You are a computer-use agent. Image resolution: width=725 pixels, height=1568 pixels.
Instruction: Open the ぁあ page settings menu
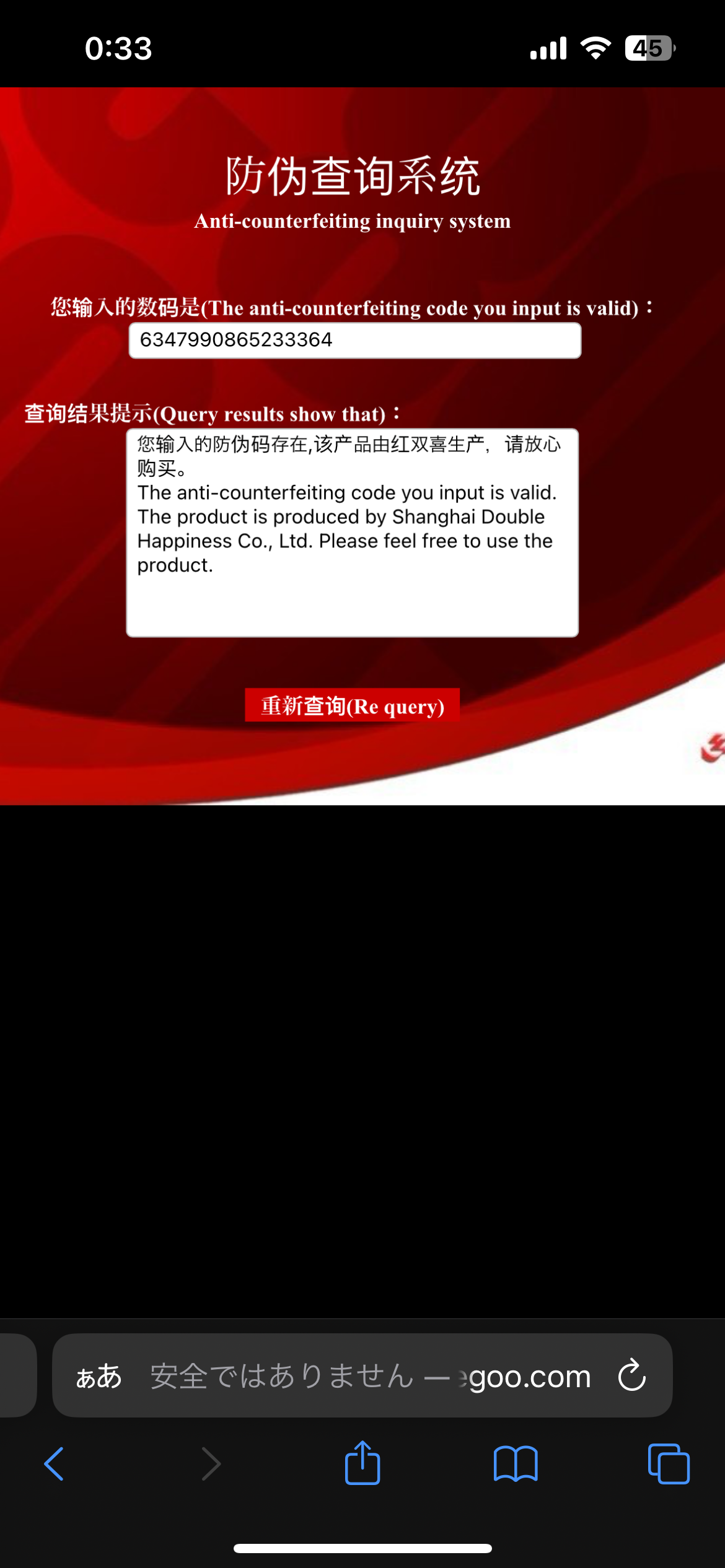[x=99, y=1376]
